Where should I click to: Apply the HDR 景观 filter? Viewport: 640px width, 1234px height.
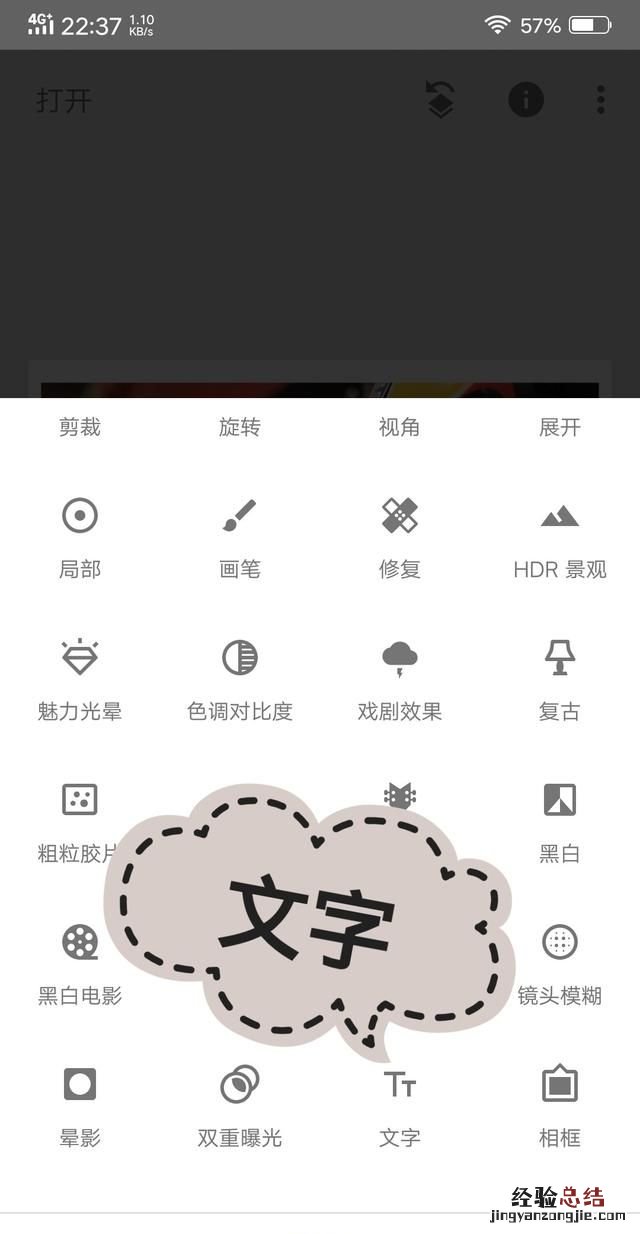pos(560,538)
